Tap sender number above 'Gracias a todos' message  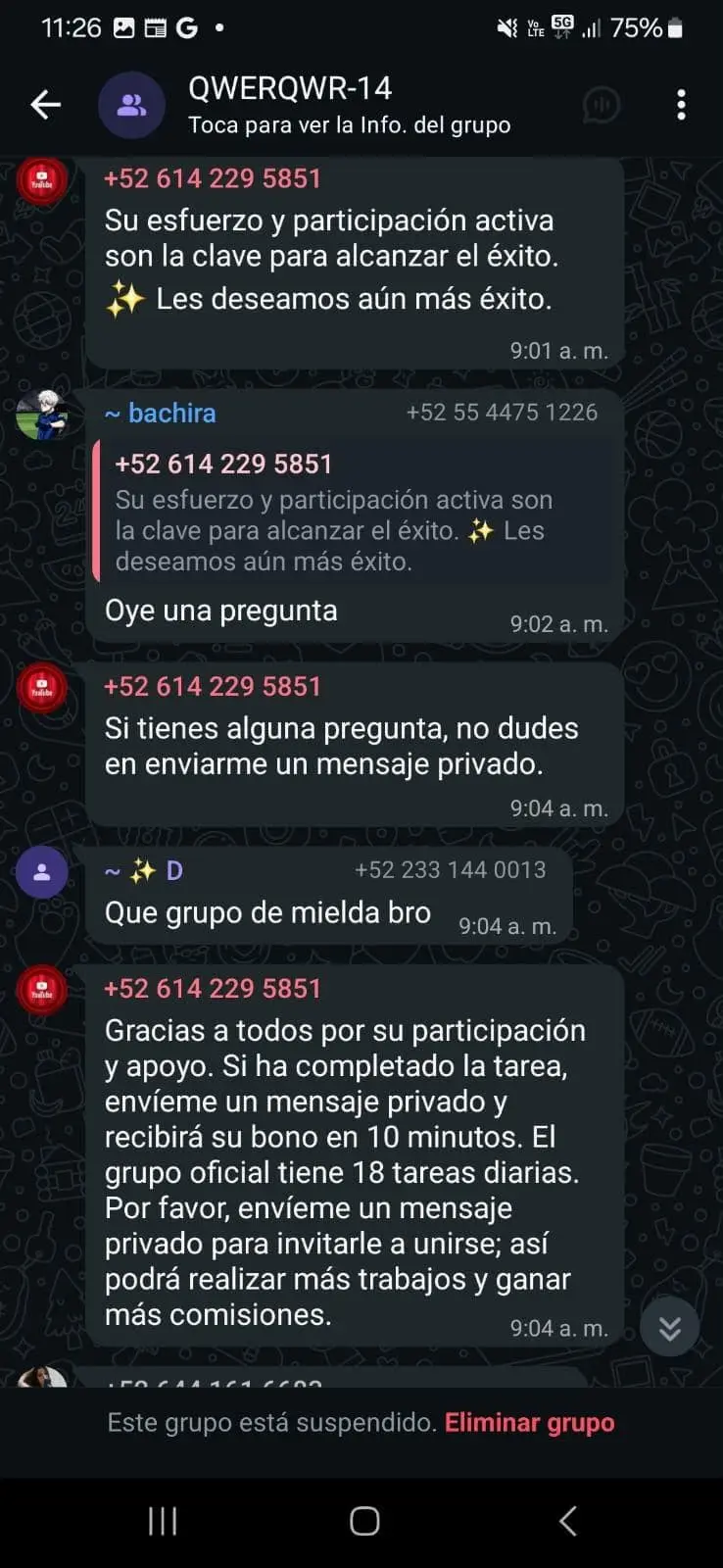coord(213,988)
